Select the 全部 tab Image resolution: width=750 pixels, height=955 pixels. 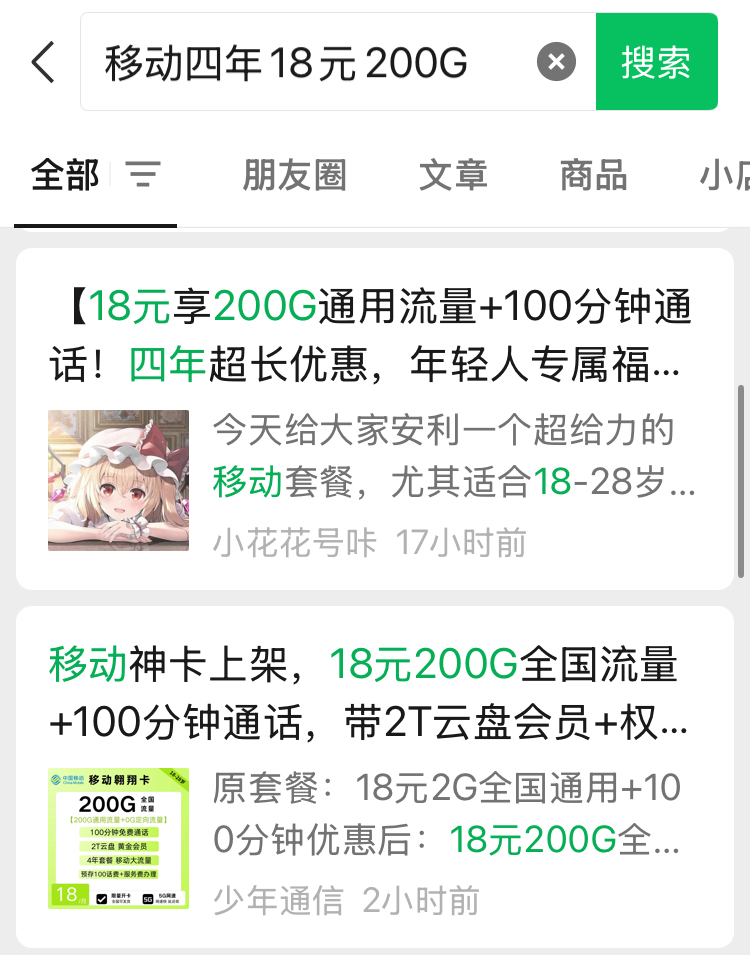pyautogui.click(x=65, y=176)
